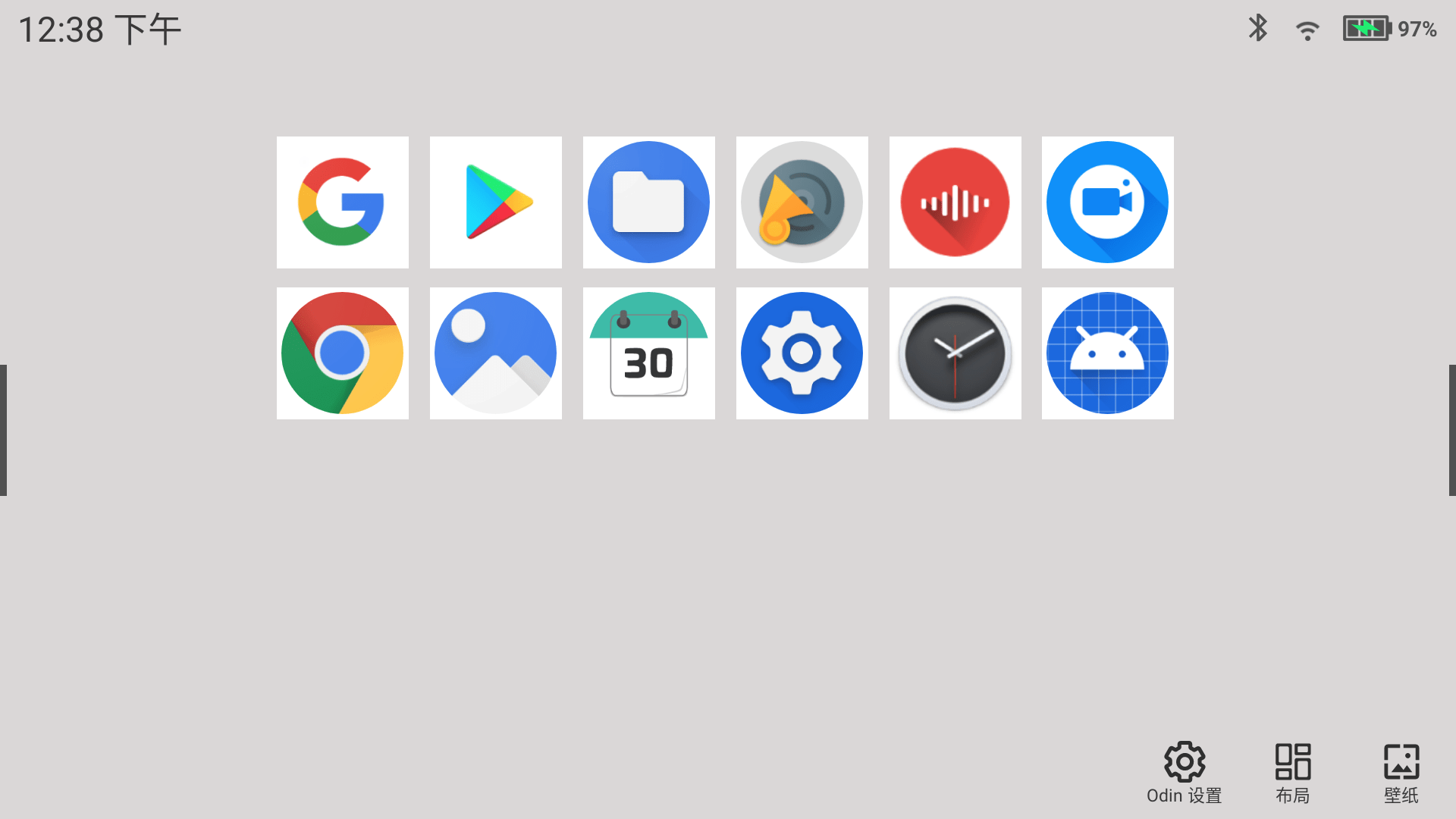Launch the Play Store
Screen dimensions: 1456x819
(x=495, y=202)
